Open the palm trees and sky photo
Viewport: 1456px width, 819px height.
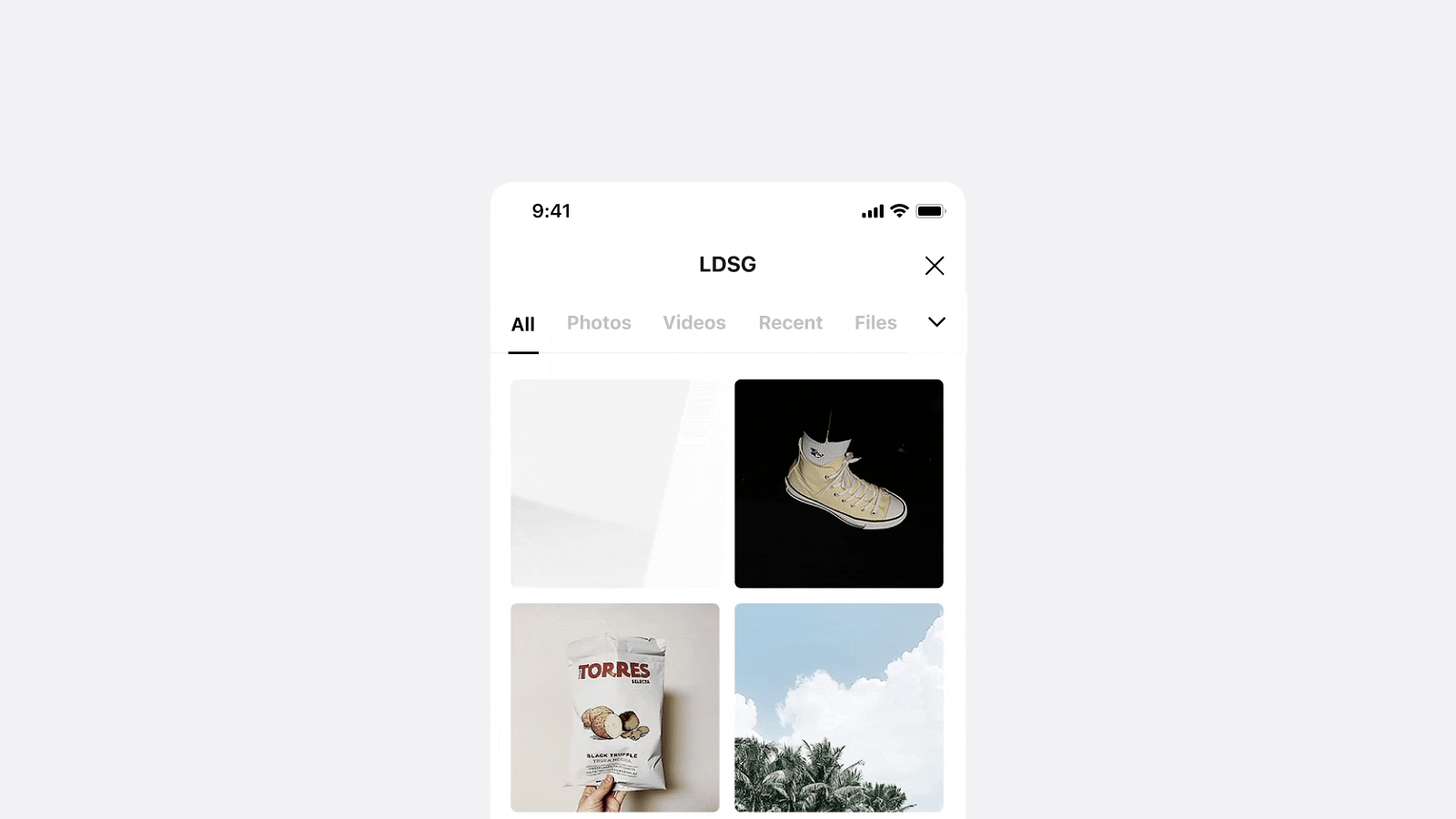click(839, 707)
